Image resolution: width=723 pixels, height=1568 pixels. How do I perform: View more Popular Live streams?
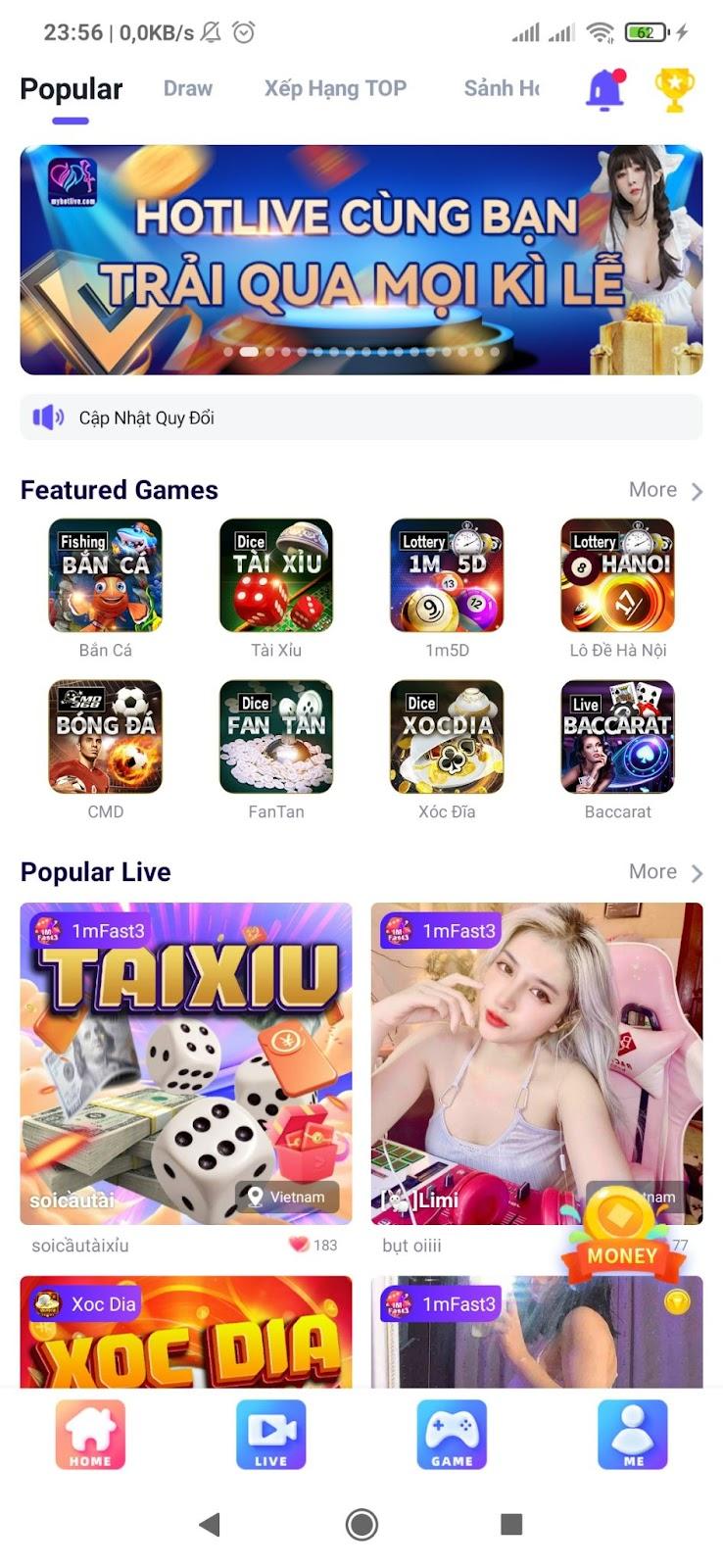tap(665, 872)
